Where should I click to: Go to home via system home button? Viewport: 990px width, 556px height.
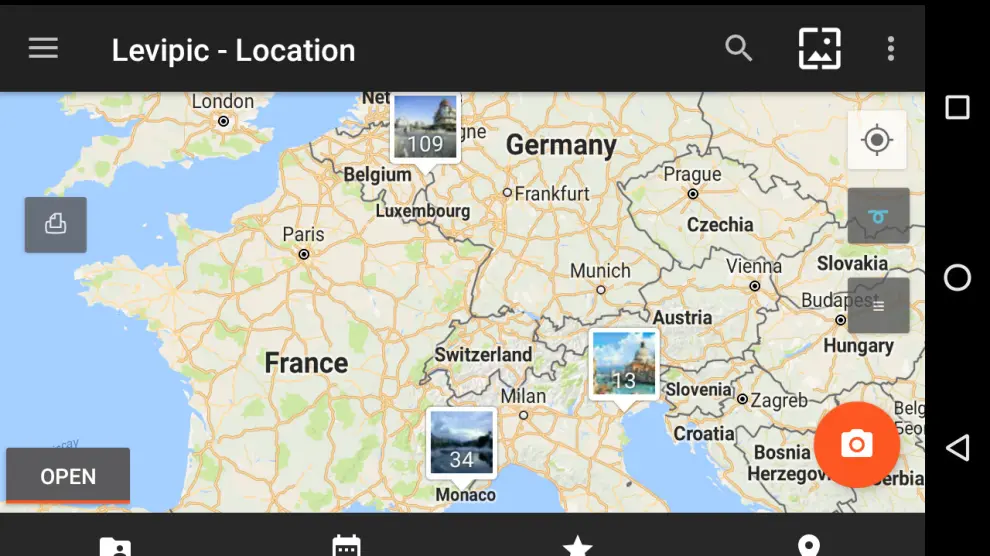tap(957, 278)
